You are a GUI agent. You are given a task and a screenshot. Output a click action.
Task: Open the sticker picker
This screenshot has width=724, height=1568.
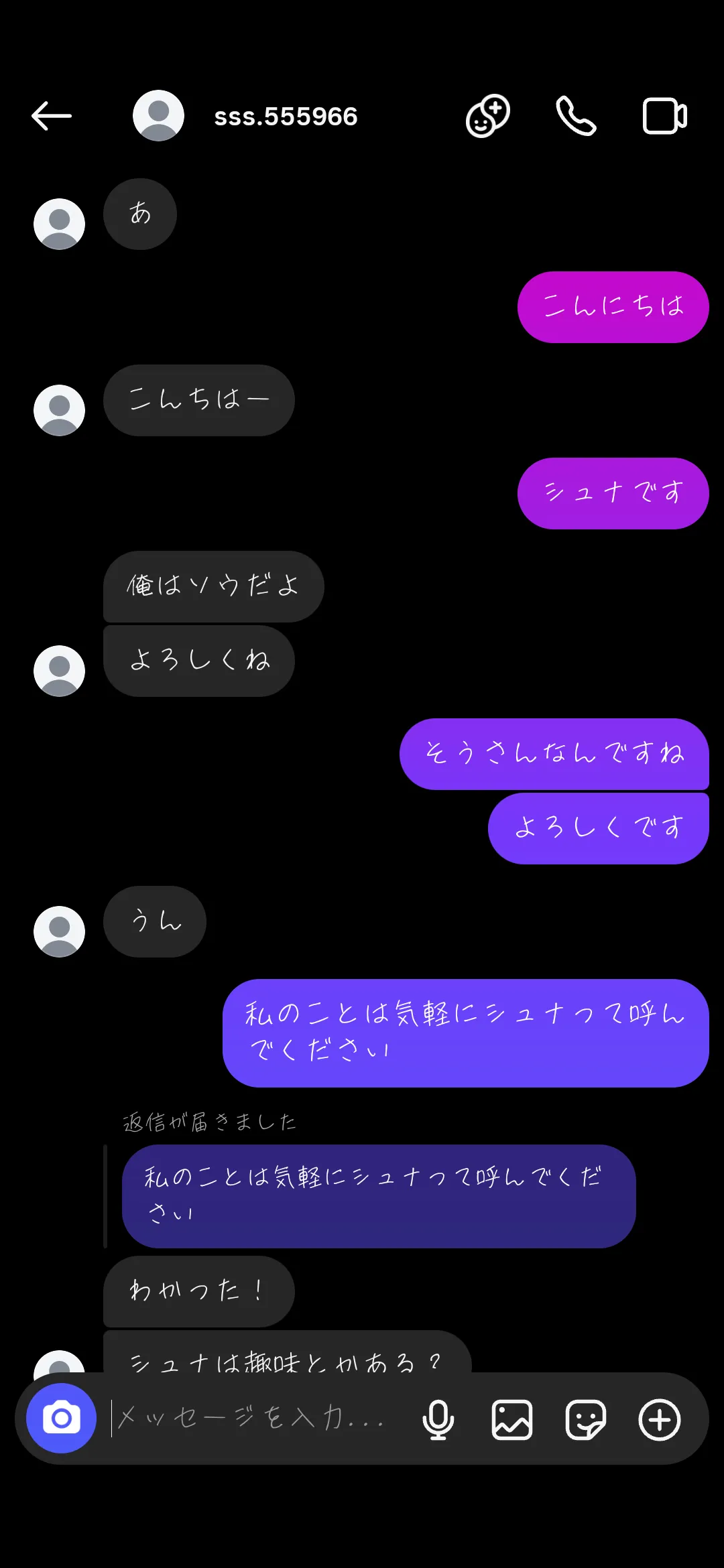coord(586,1419)
